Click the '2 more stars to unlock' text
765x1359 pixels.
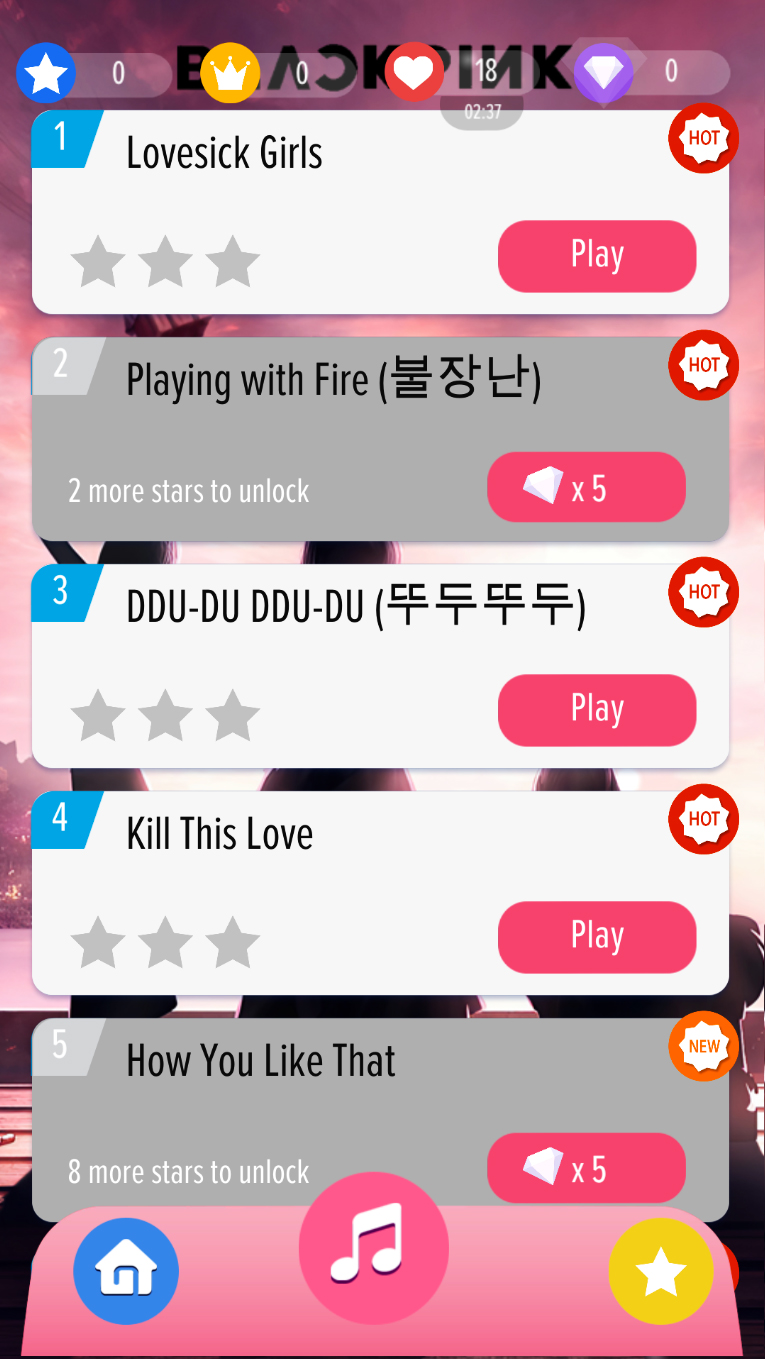tap(188, 490)
